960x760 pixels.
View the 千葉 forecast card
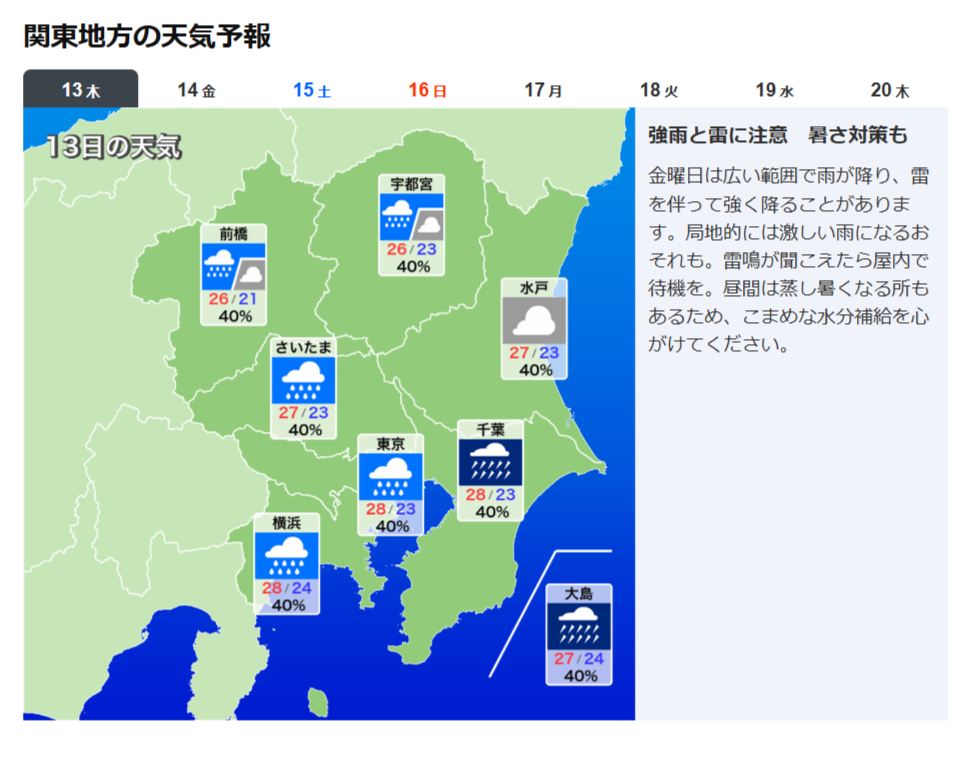pyautogui.click(x=490, y=470)
